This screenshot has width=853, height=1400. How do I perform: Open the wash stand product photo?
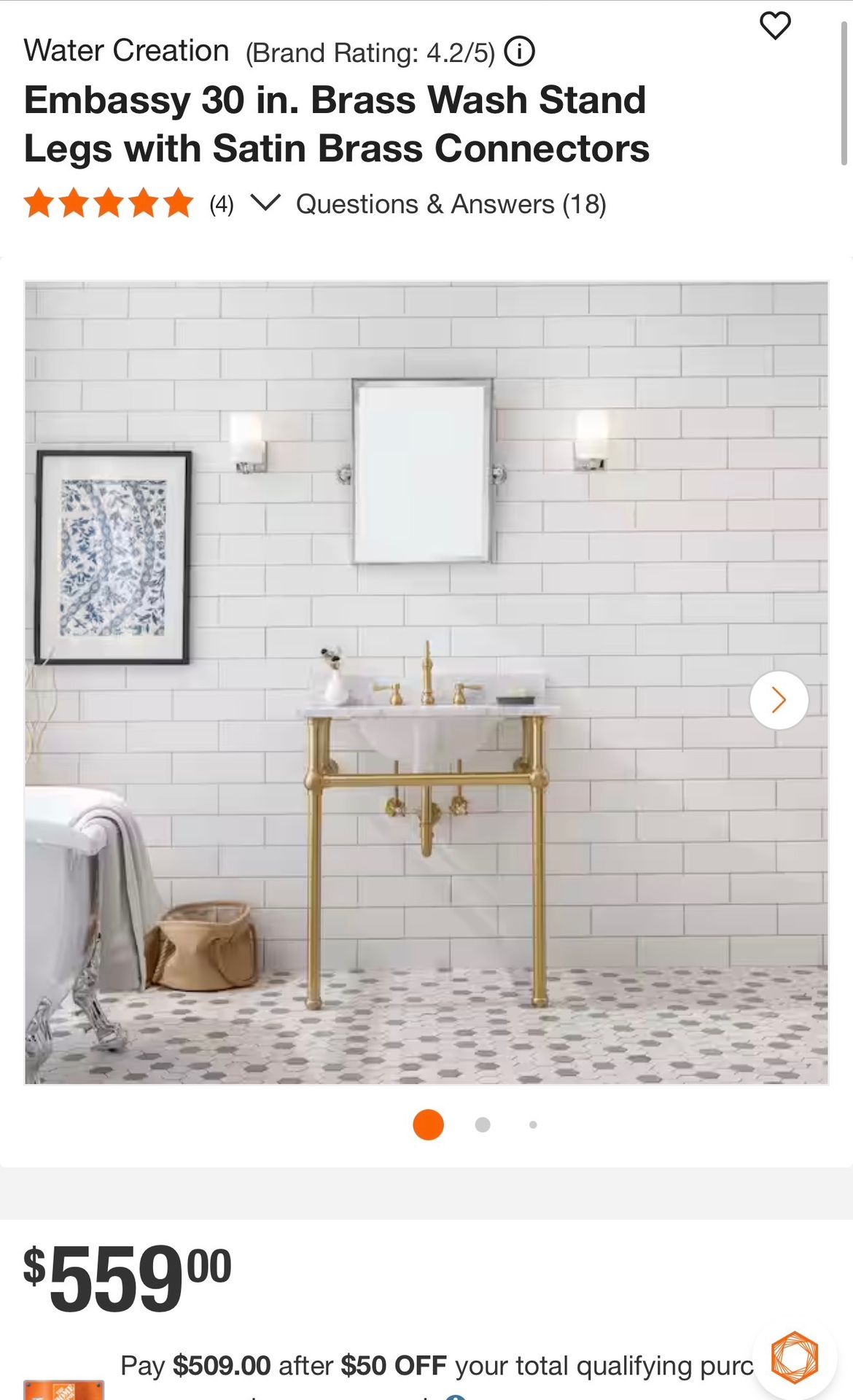pos(426,802)
